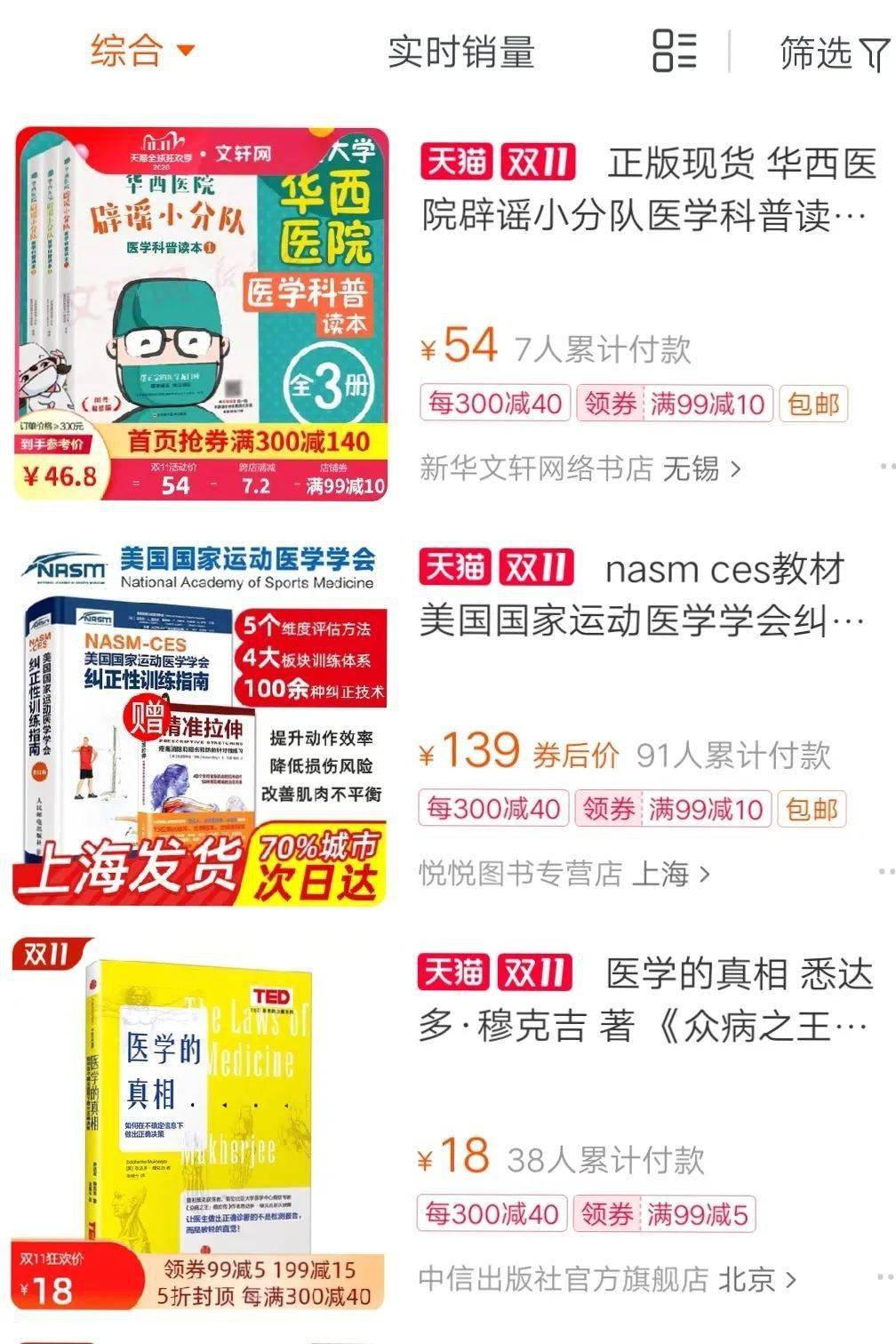Sort results by 实时销量
896x1344 pixels.
460,52
